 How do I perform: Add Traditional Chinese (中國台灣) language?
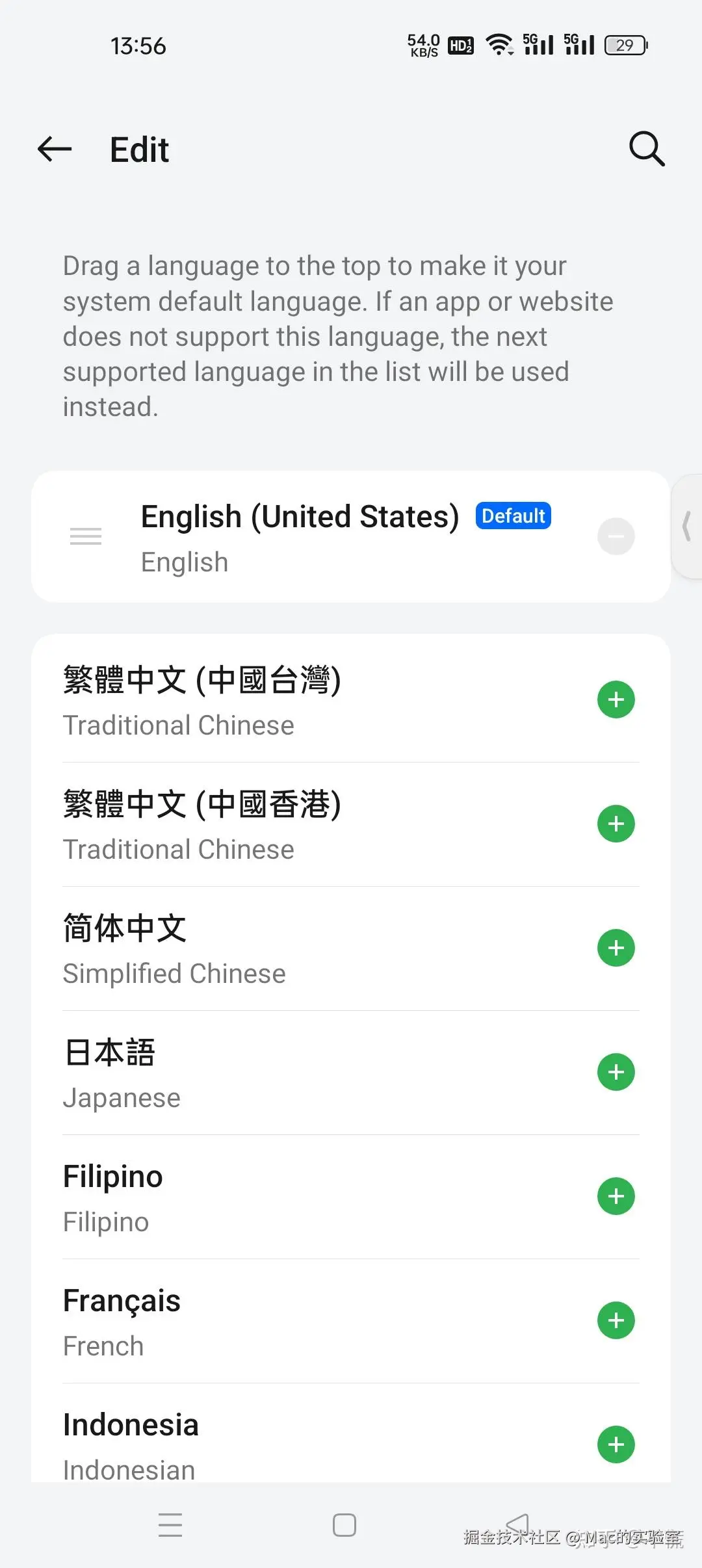[616, 699]
